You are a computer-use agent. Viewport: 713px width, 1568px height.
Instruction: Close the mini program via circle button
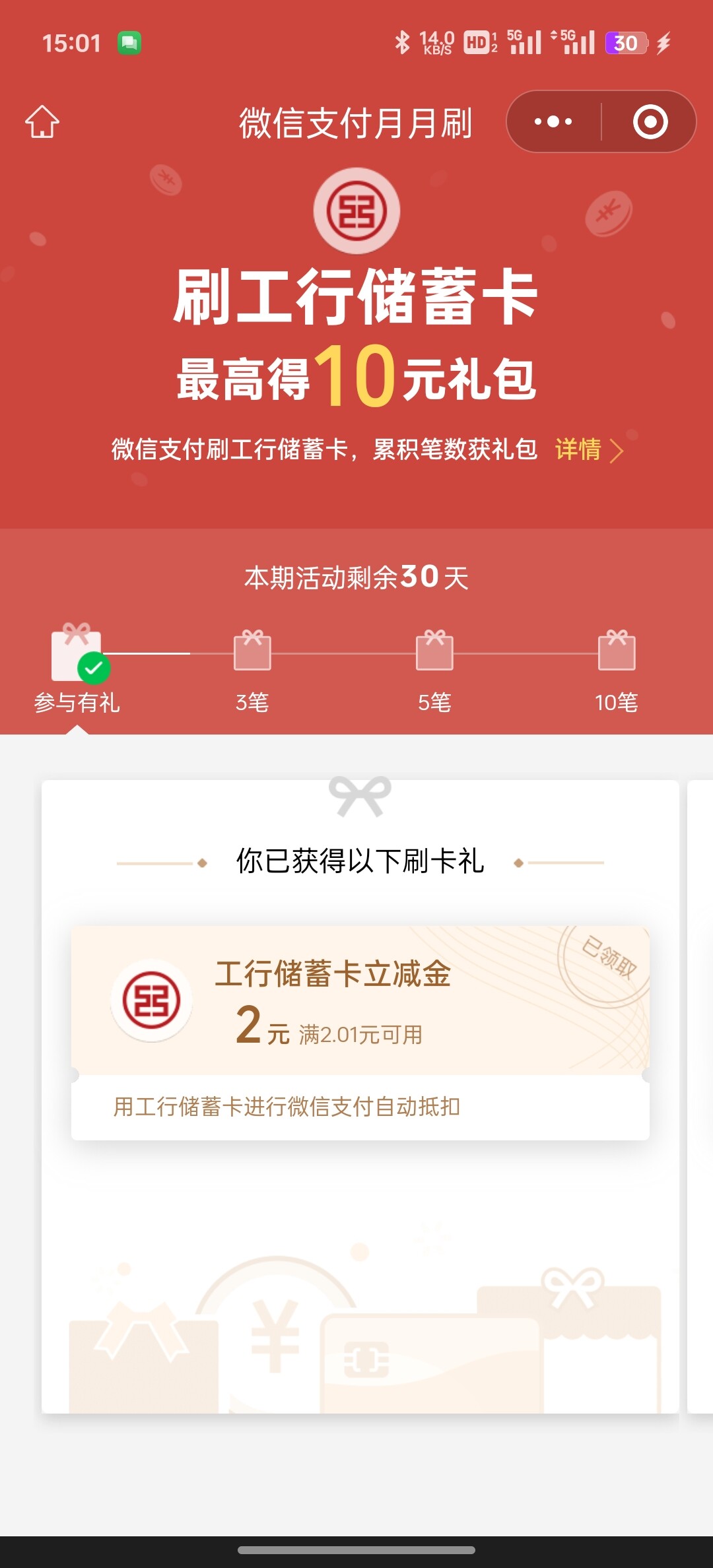pyautogui.click(x=650, y=121)
